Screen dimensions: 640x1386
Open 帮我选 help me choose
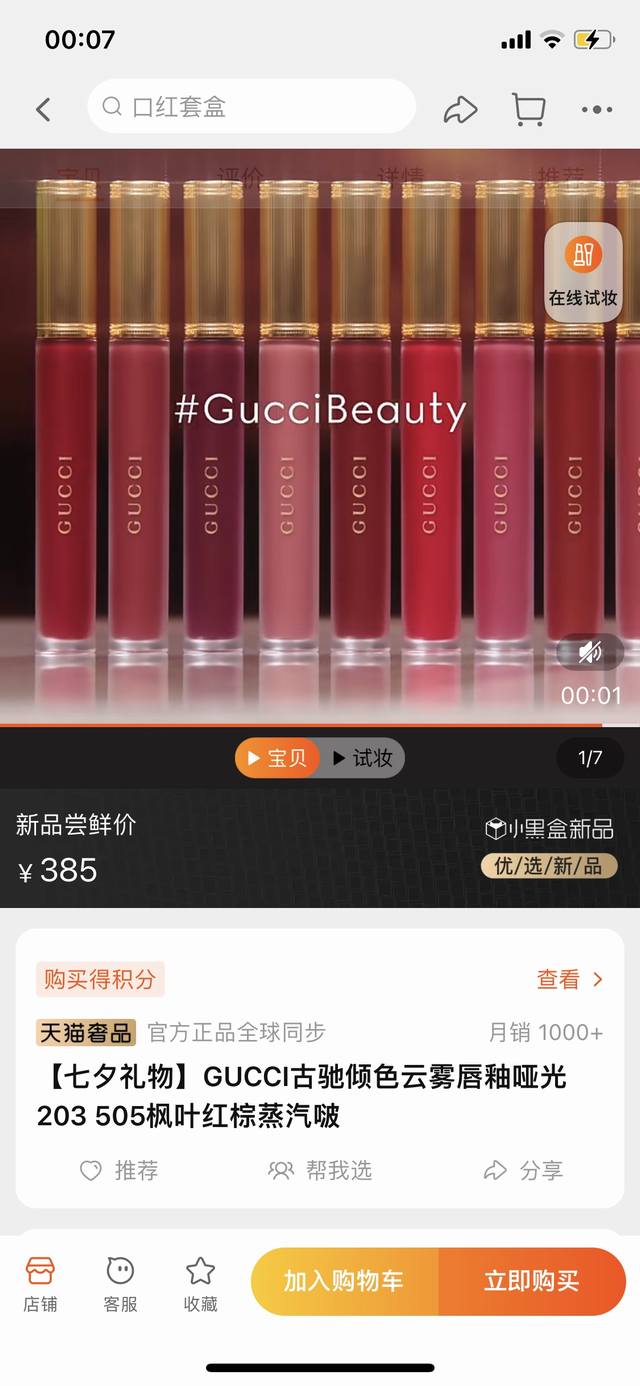(320, 1170)
